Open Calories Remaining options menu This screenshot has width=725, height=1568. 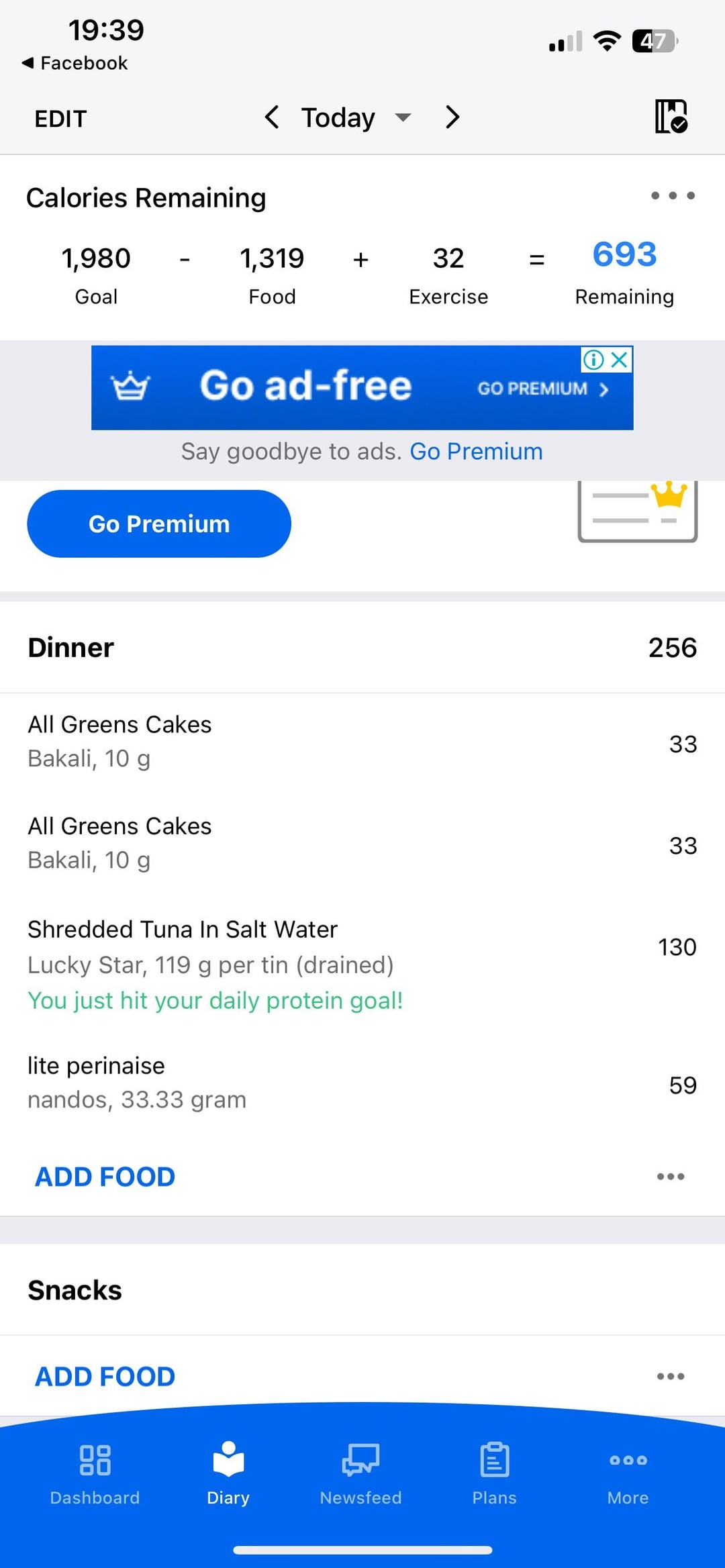[x=673, y=196]
